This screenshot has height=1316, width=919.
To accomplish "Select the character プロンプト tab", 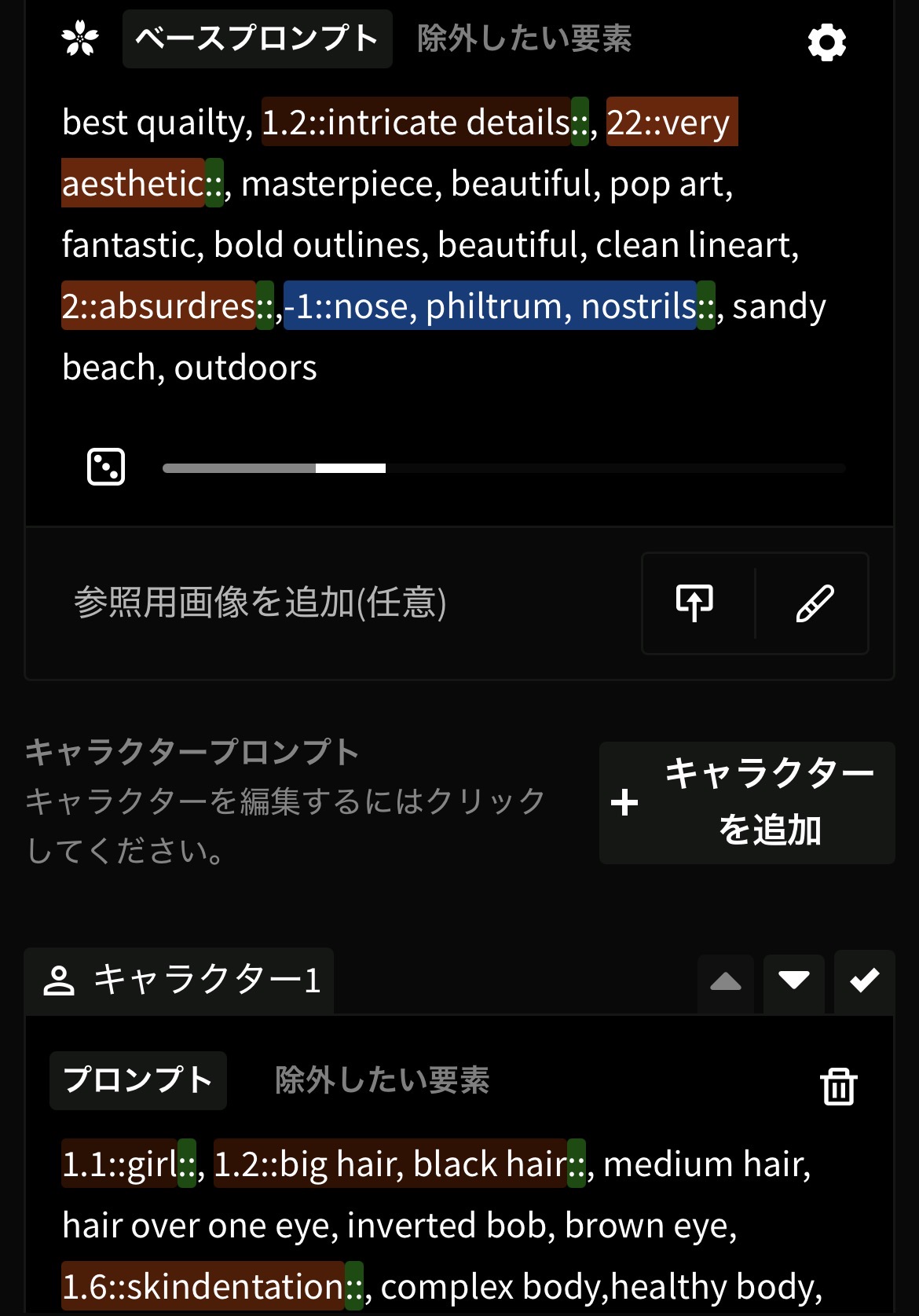I will [x=138, y=1080].
